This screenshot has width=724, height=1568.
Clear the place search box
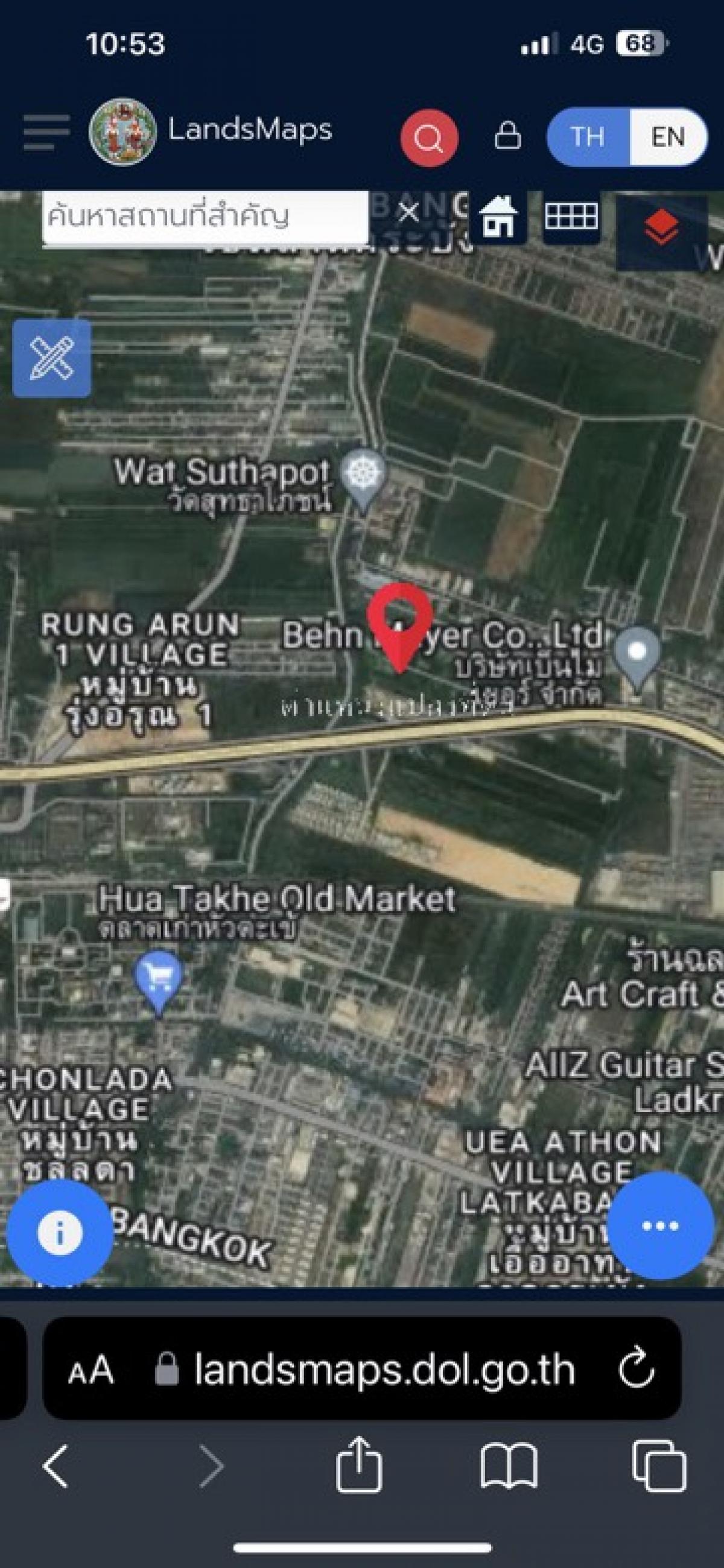(x=408, y=212)
